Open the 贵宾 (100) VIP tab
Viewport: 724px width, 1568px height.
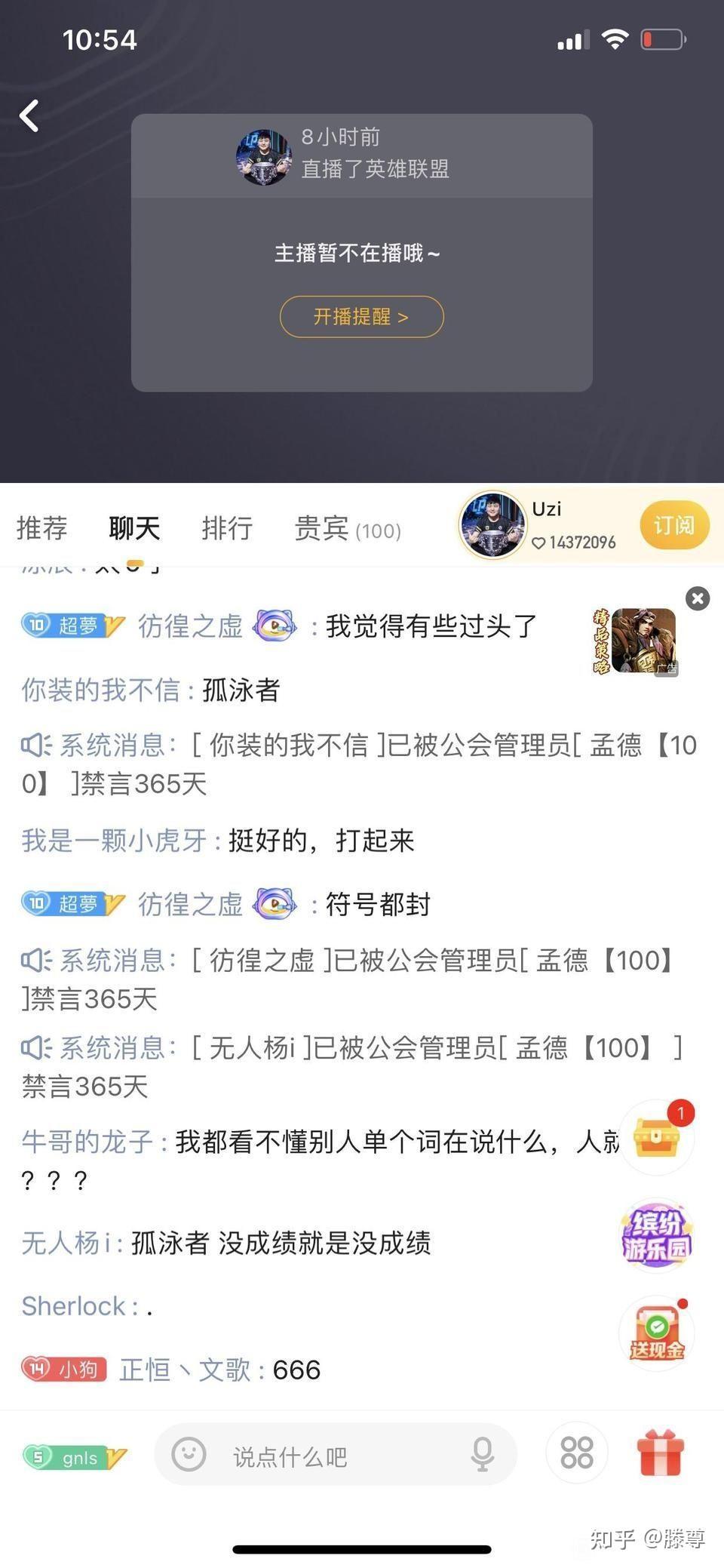(346, 530)
